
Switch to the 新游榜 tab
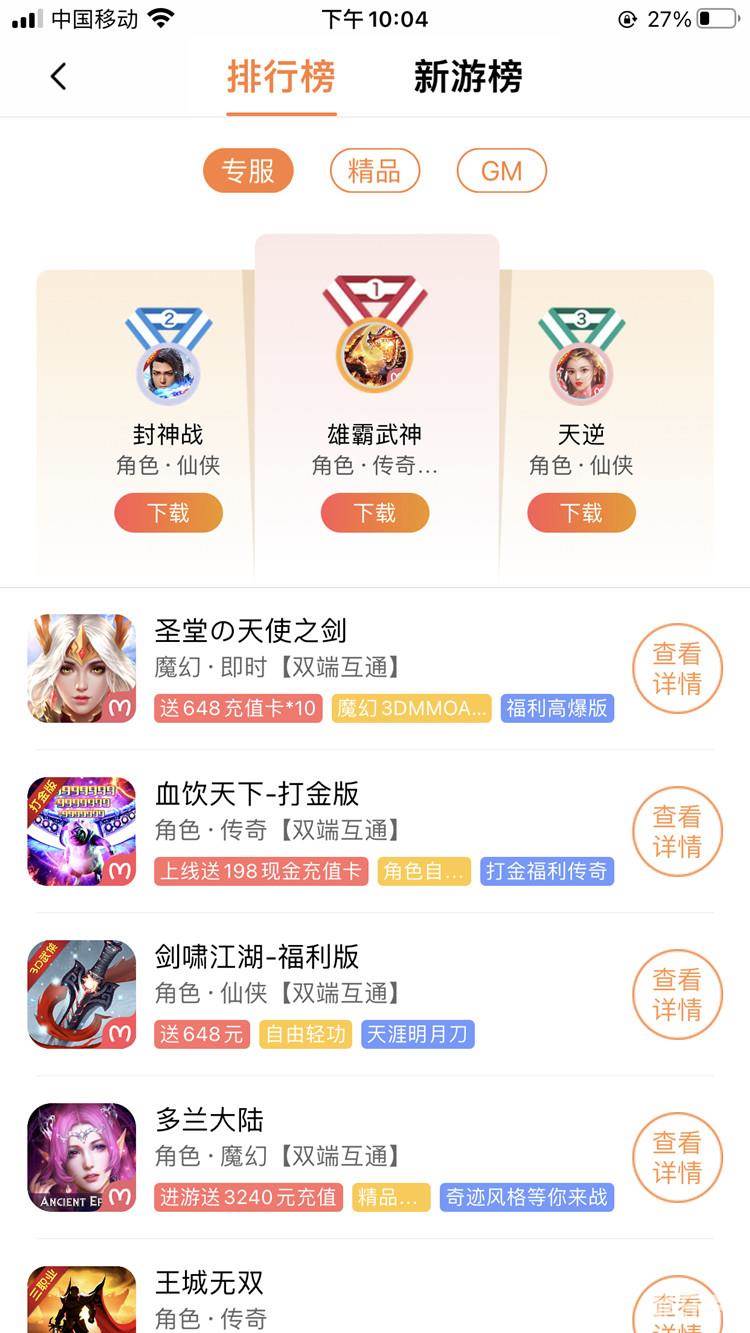[468, 77]
